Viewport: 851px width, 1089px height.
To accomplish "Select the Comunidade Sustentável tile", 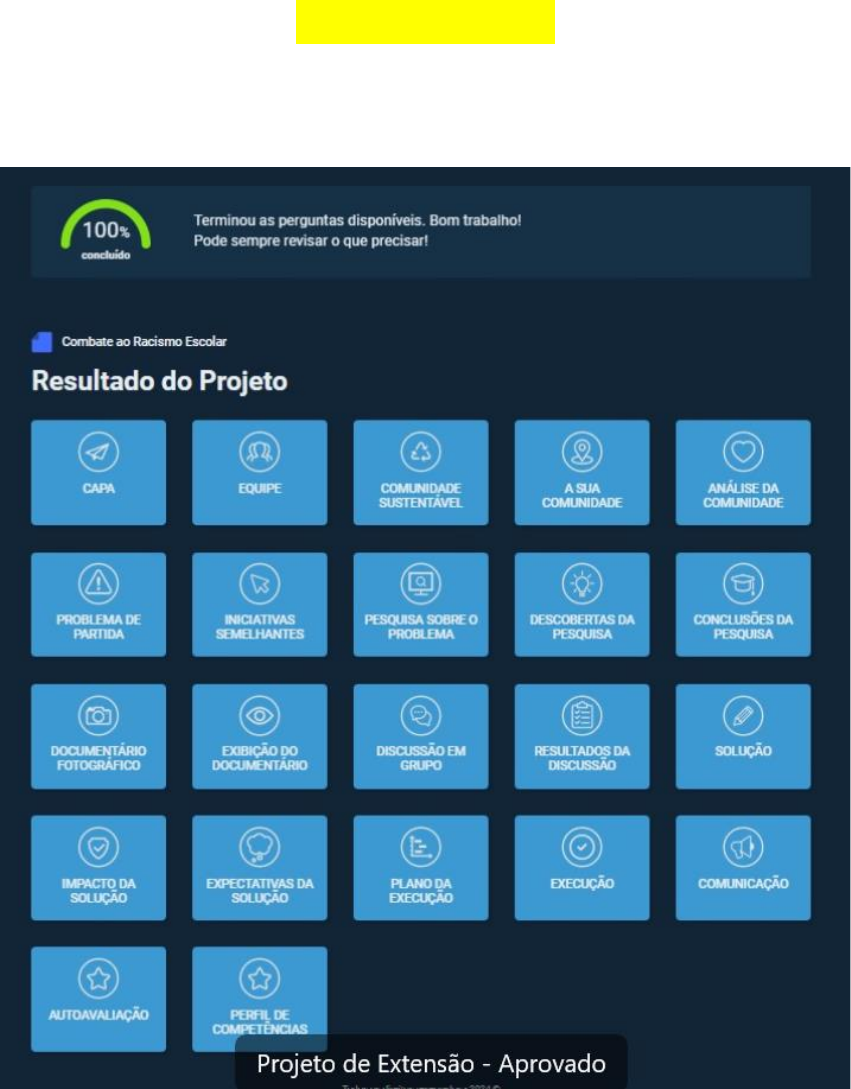I will point(420,472).
